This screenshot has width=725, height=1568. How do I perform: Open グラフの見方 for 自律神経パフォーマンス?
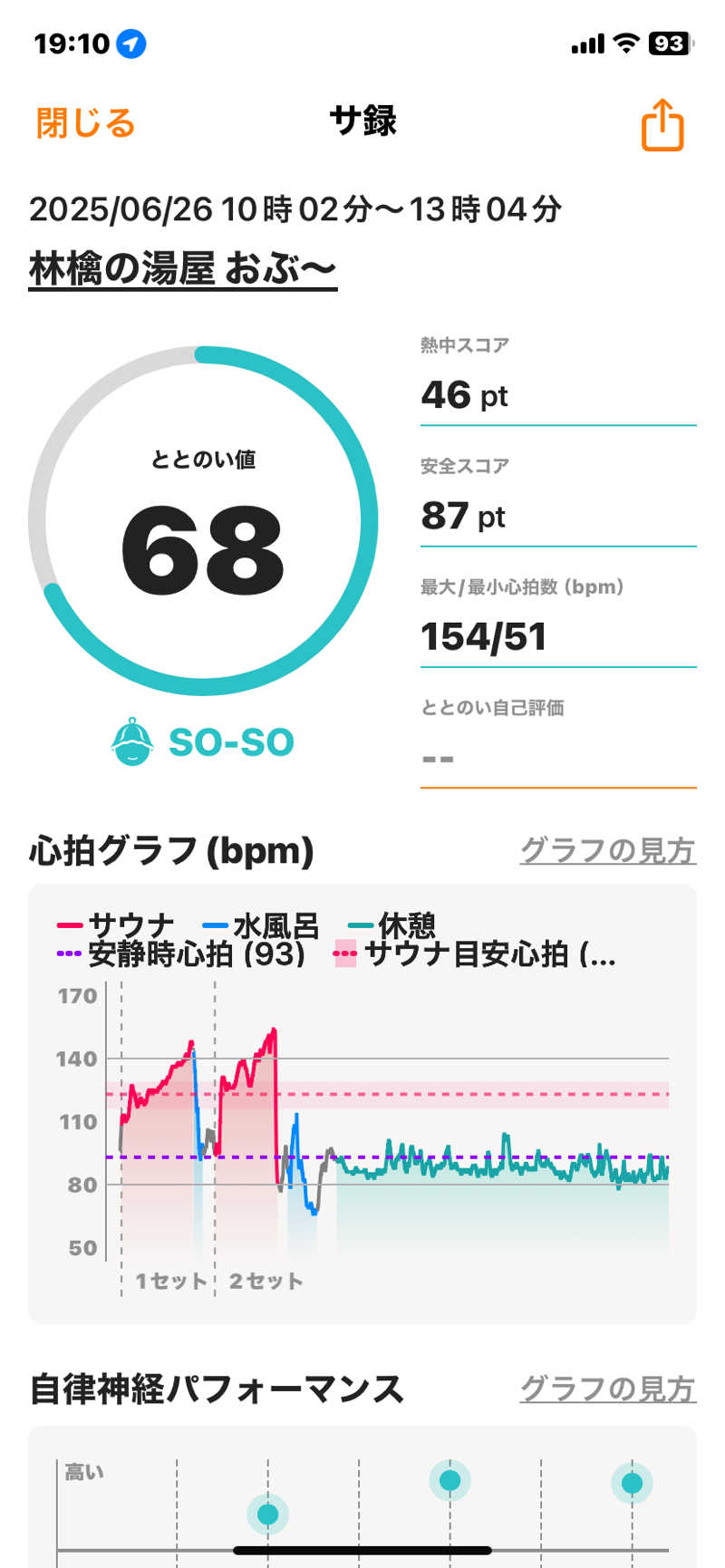[607, 1389]
